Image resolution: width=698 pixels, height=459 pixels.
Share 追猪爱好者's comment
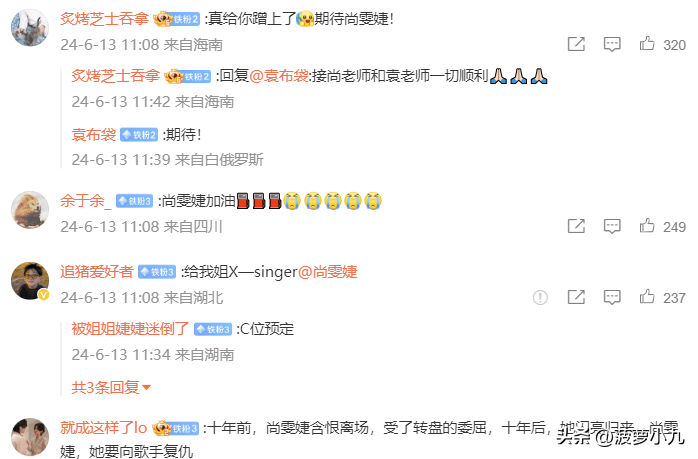(576, 297)
